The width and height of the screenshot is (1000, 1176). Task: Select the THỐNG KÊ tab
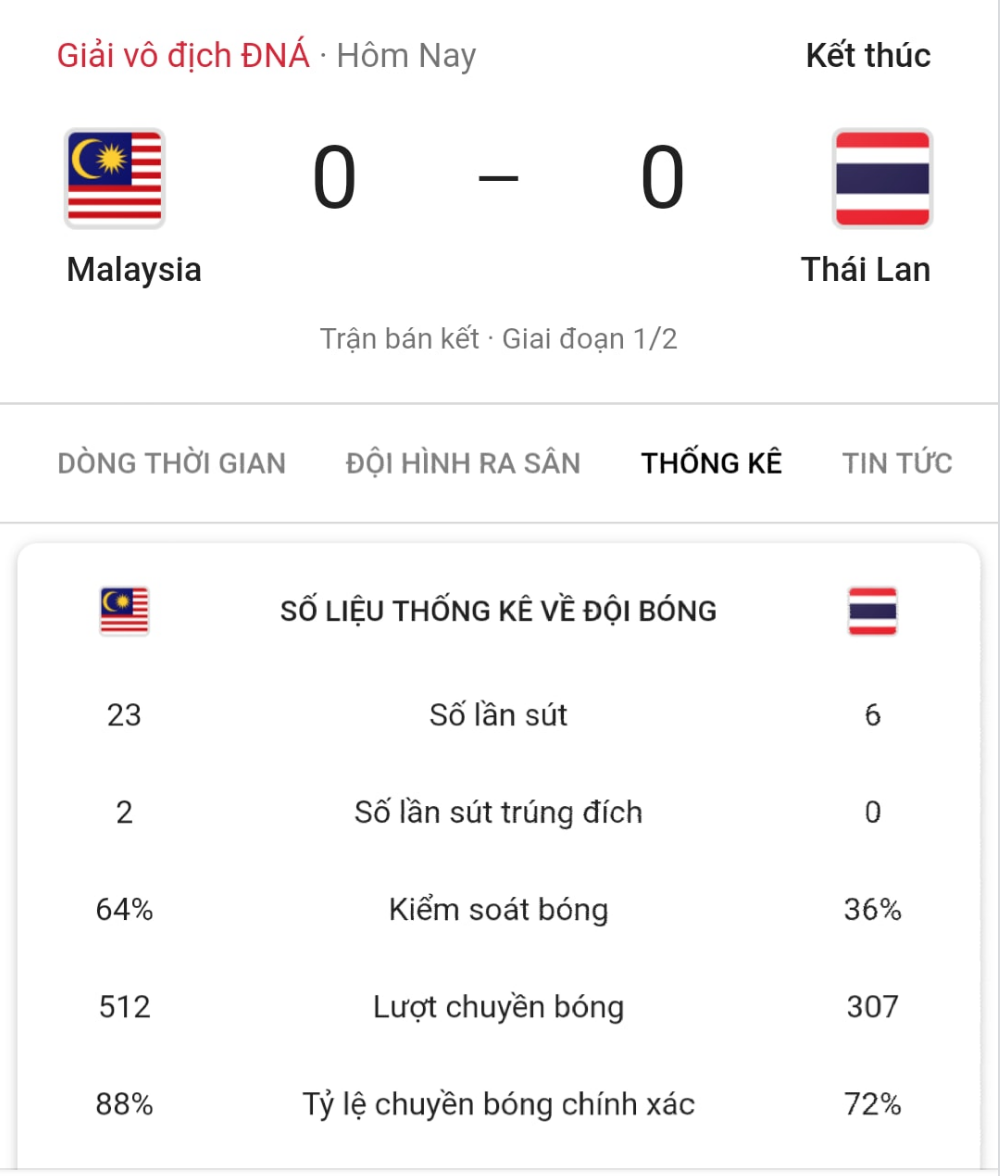711,464
